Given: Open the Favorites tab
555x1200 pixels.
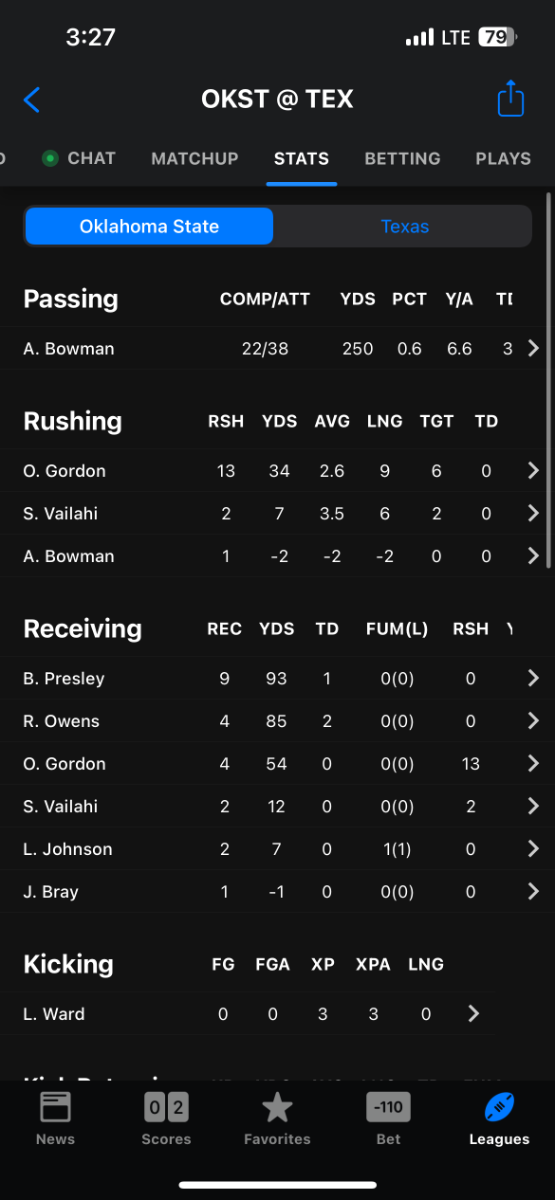Looking at the screenshot, I should point(277,1118).
